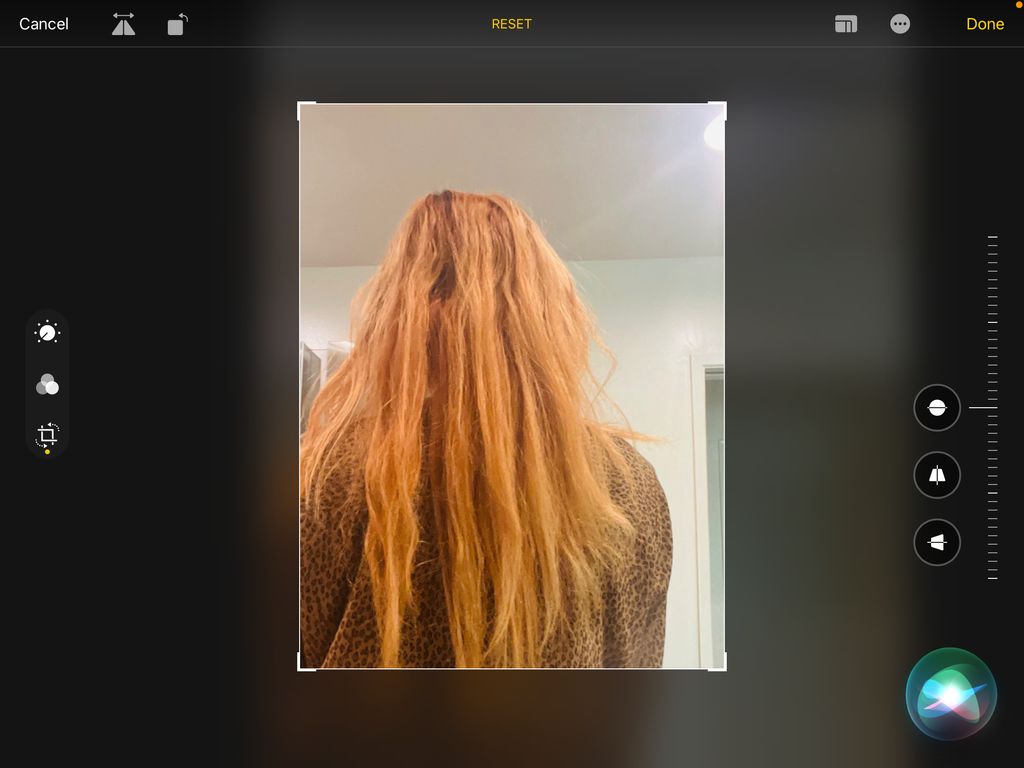Reset the crop adjustments
The width and height of the screenshot is (1024, 768).
tap(511, 24)
